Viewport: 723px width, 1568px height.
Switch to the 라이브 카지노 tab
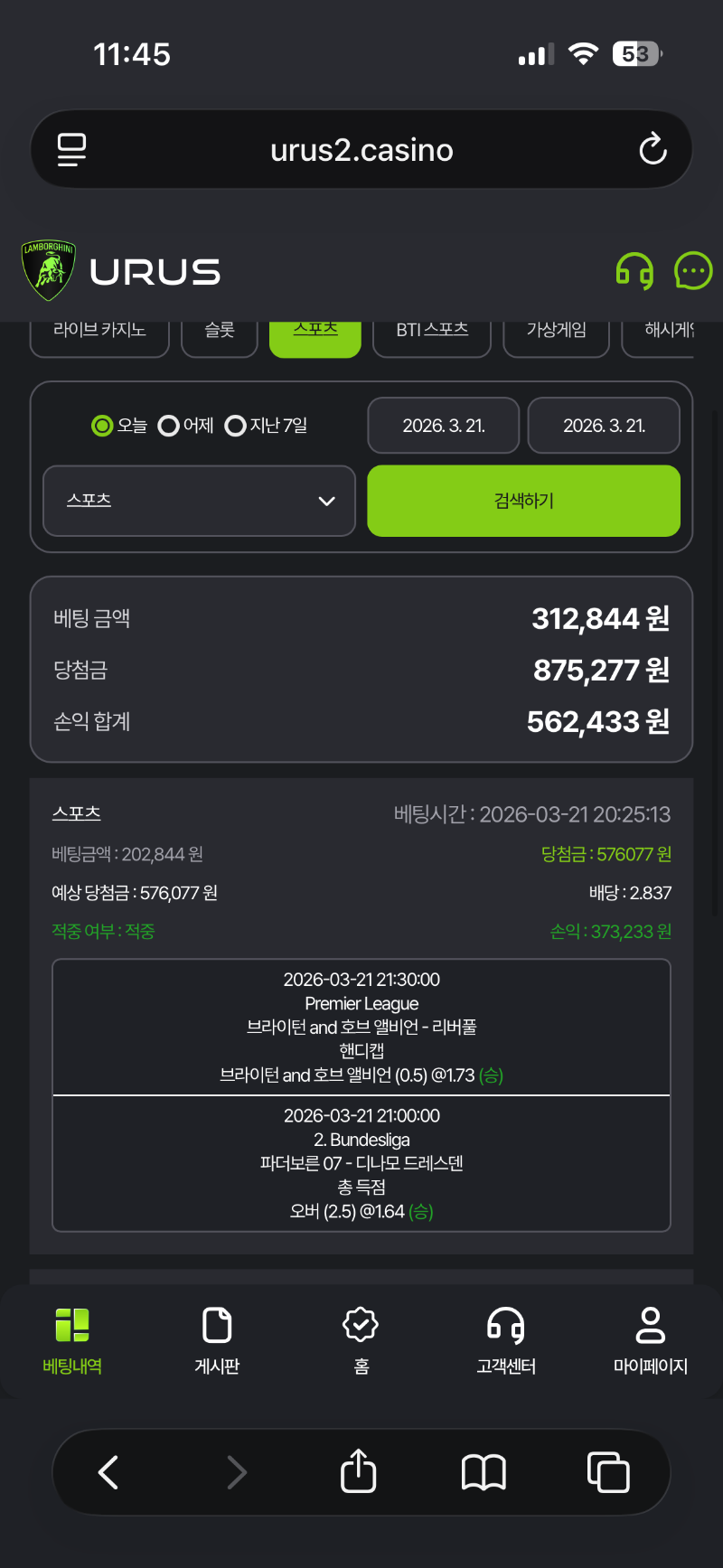click(99, 333)
